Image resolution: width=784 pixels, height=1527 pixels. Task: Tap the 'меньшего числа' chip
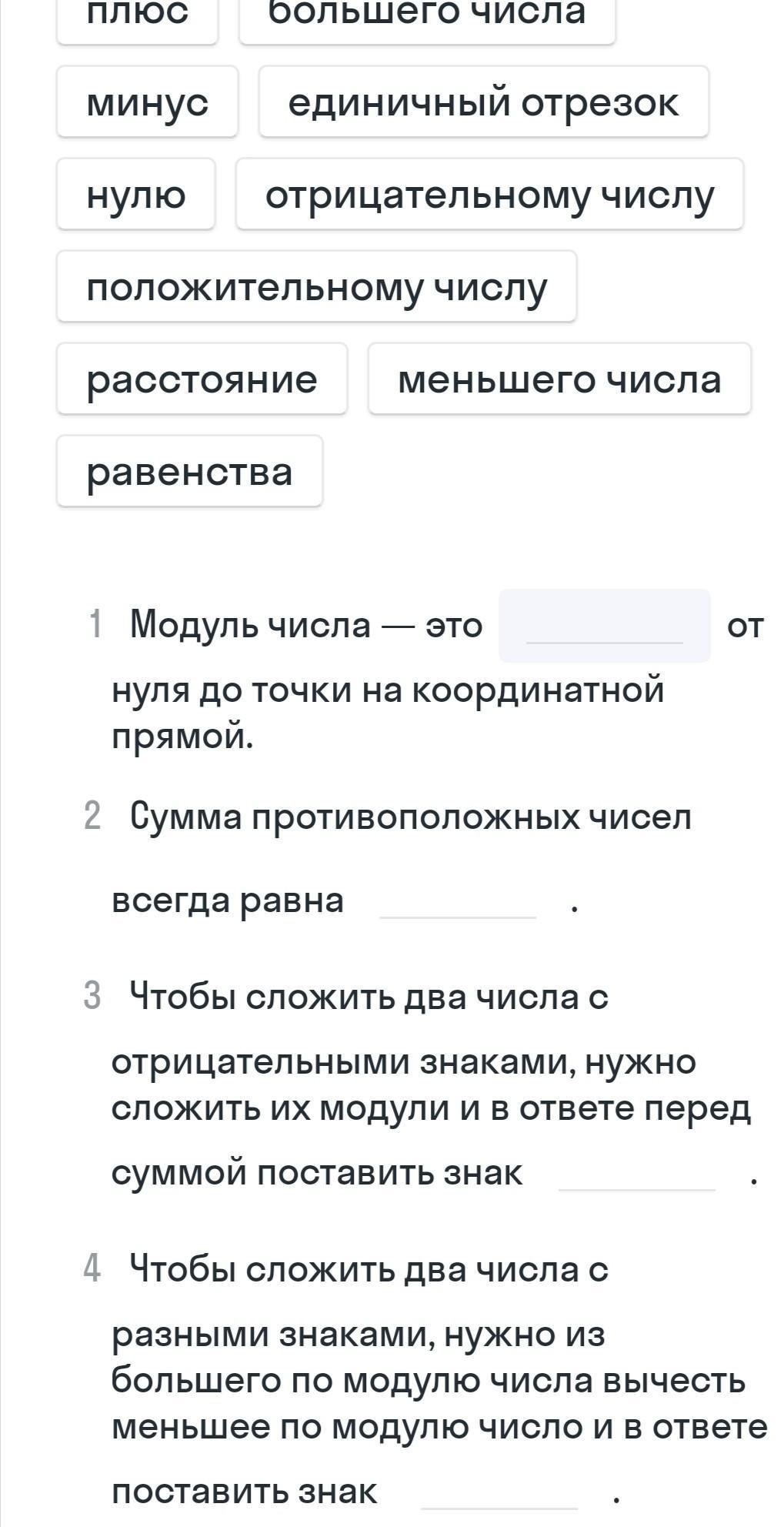(x=559, y=379)
